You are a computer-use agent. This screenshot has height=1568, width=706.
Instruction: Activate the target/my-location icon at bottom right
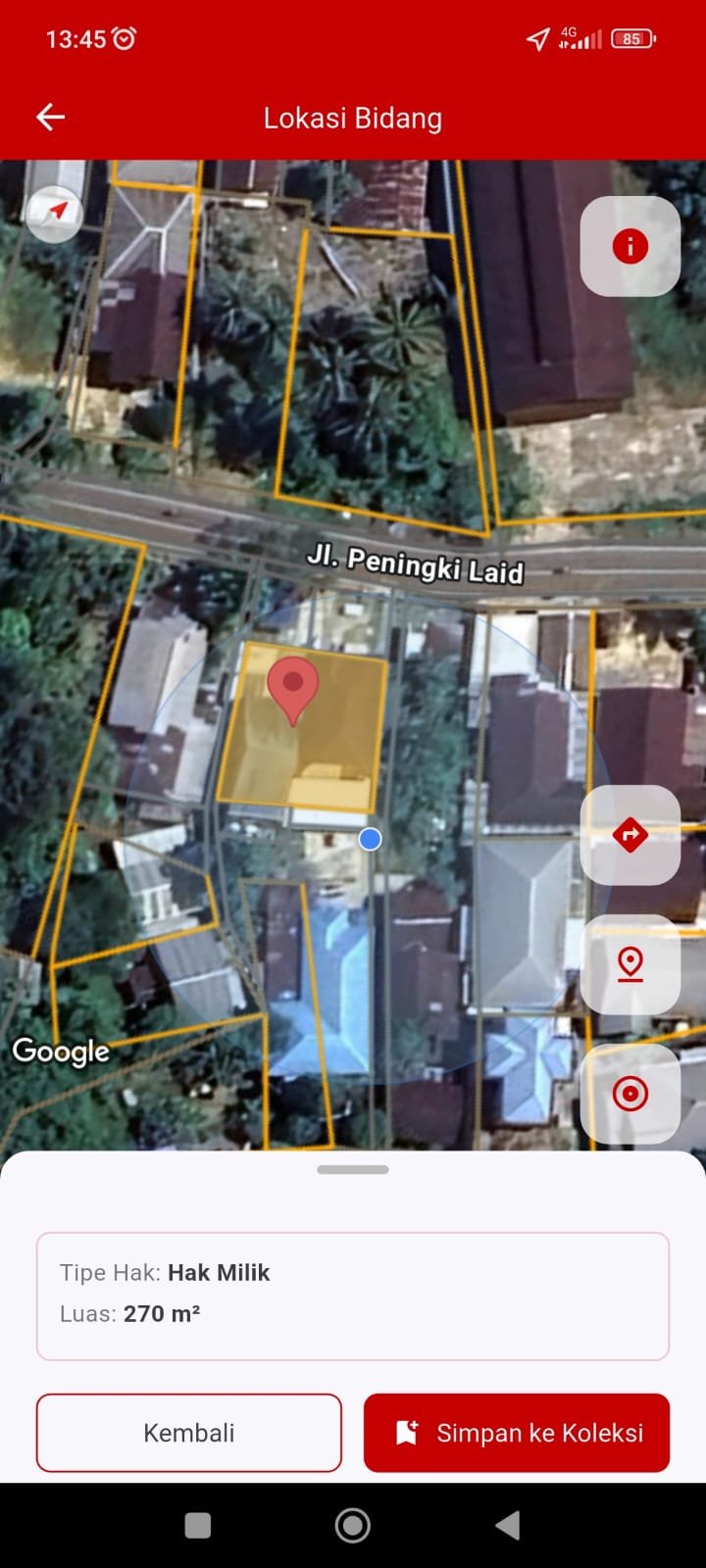click(x=630, y=1094)
